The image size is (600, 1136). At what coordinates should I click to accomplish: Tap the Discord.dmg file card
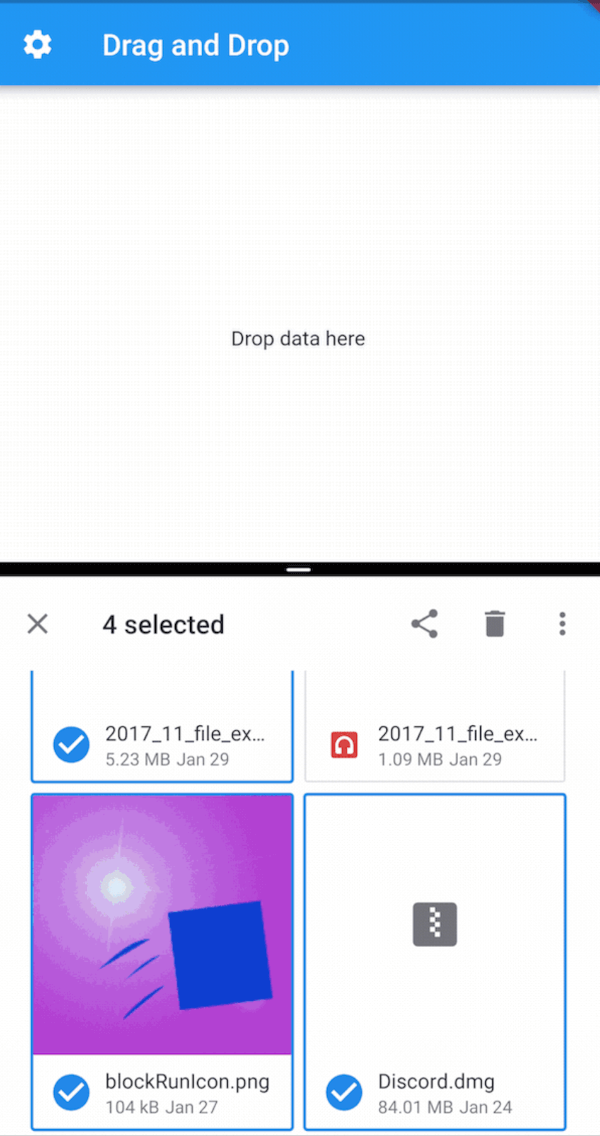[435, 961]
